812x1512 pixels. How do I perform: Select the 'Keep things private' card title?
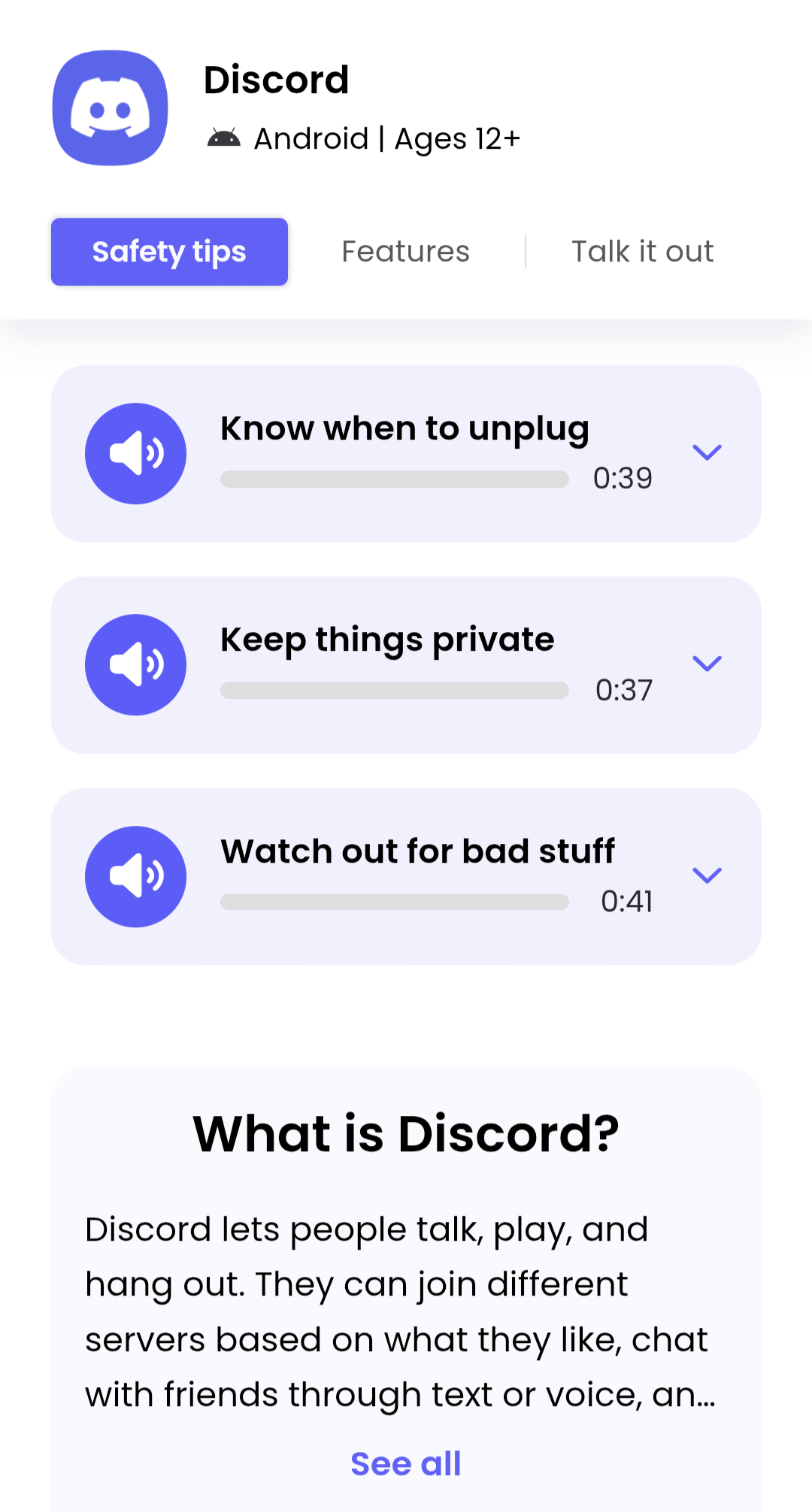386,640
